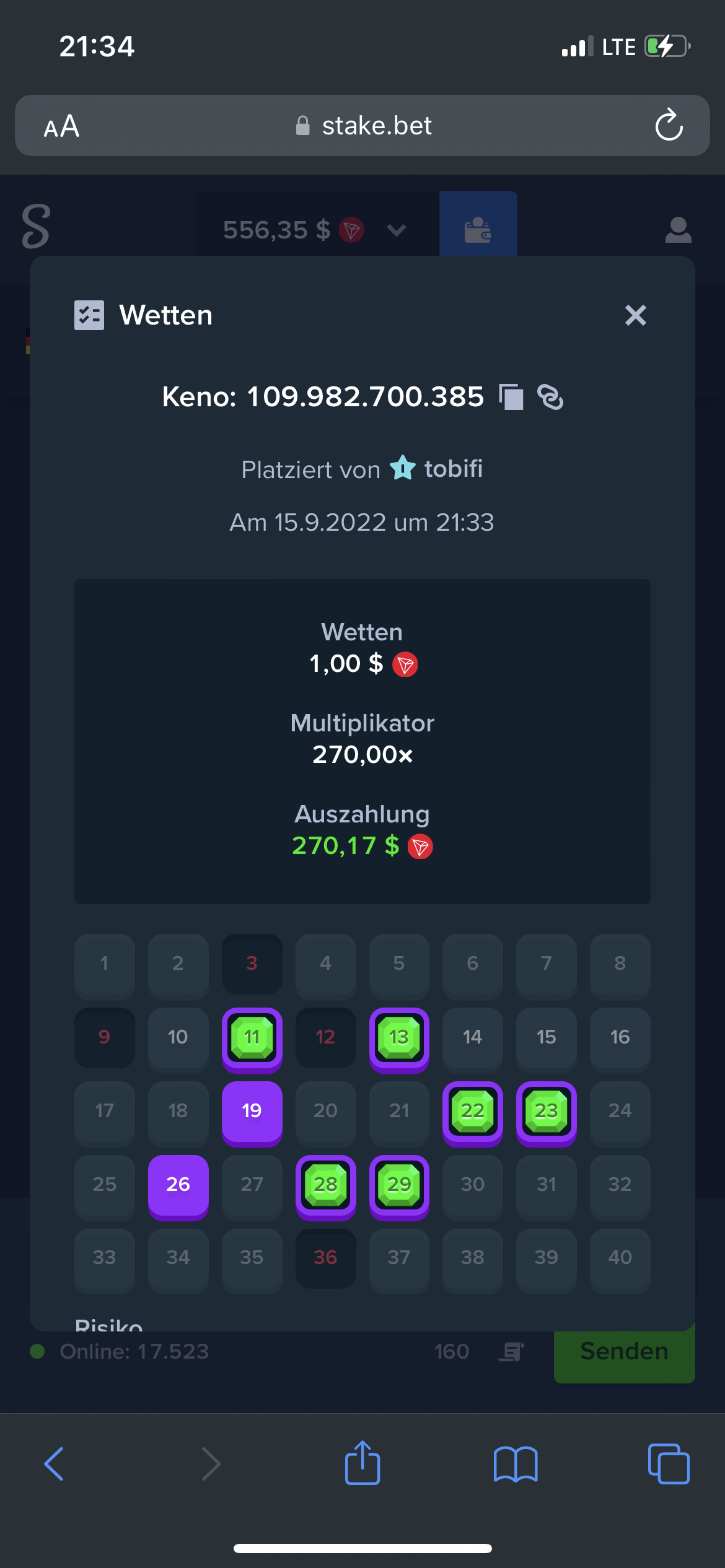
Task: Share this page from Safari
Action: tap(362, 1463)
